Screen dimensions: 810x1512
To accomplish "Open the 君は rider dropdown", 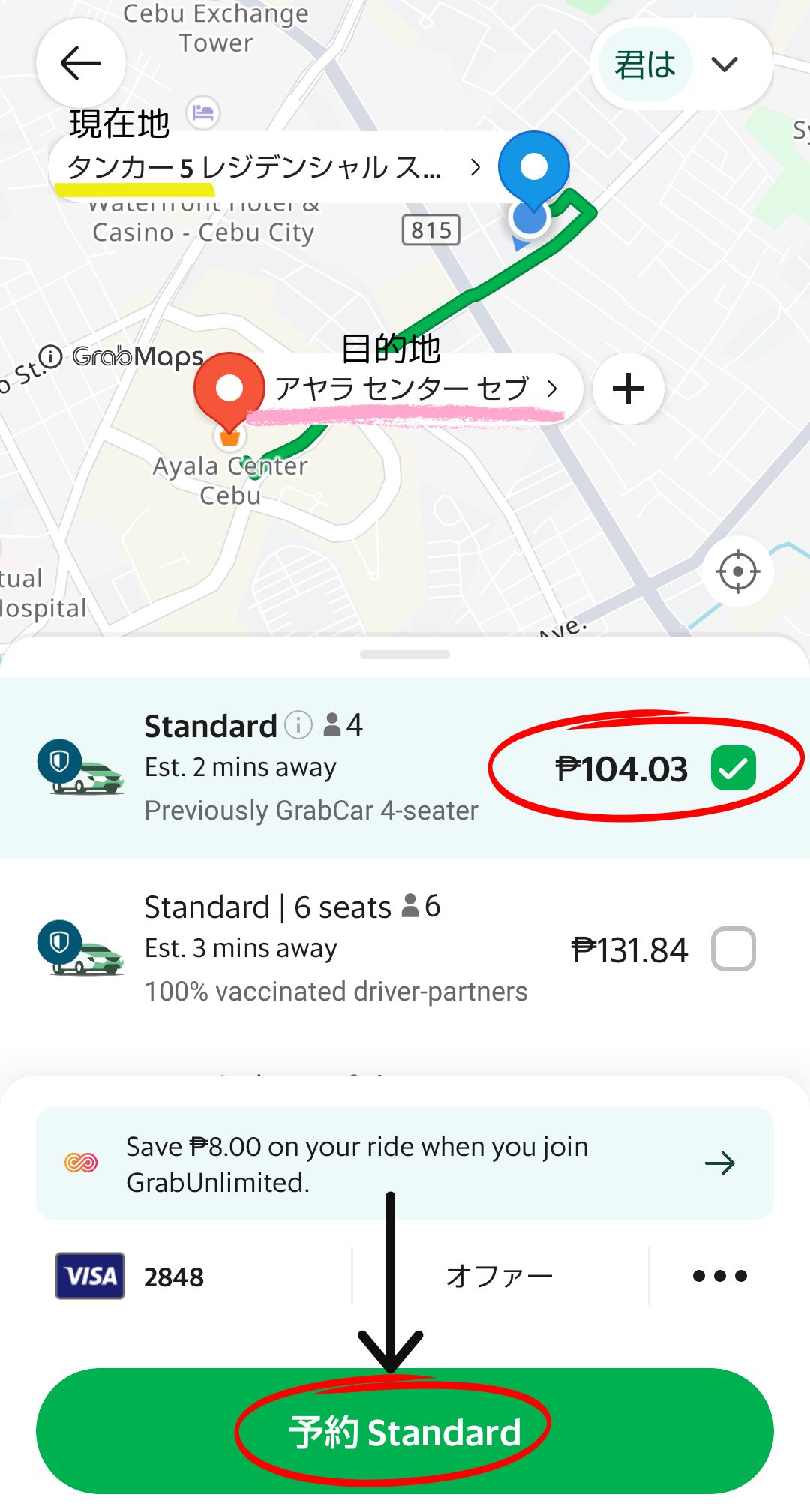I will [681, 64].
